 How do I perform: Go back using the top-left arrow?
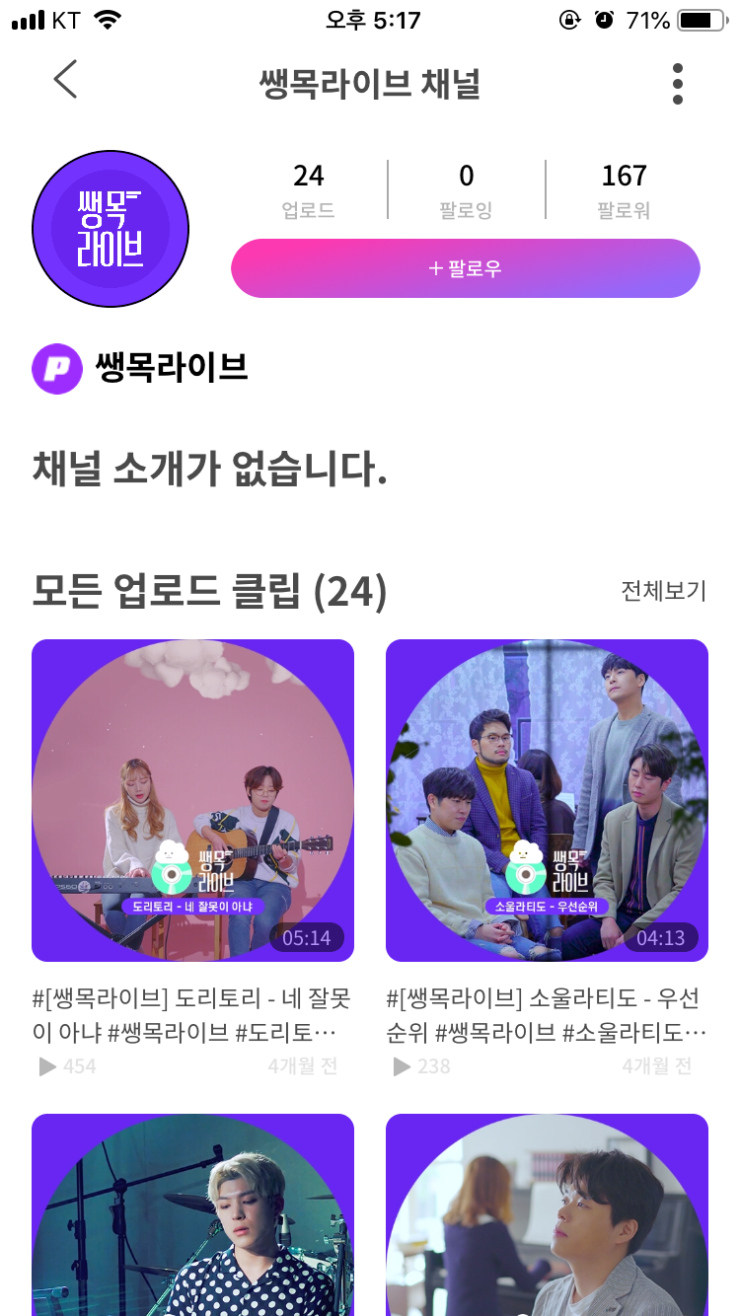[x=65, y=81]
